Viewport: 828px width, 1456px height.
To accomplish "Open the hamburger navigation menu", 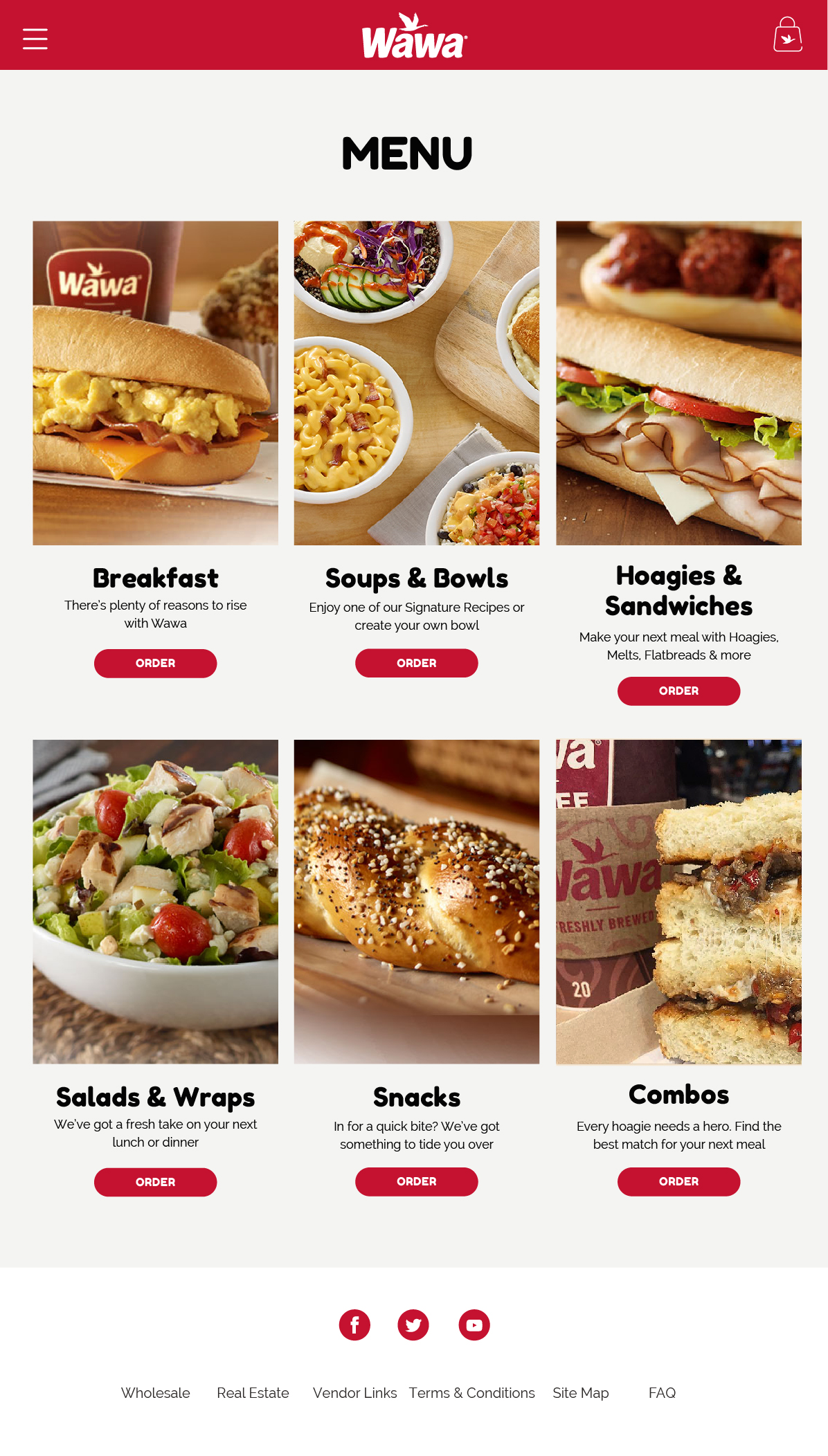I will click(x=35, y=39).
